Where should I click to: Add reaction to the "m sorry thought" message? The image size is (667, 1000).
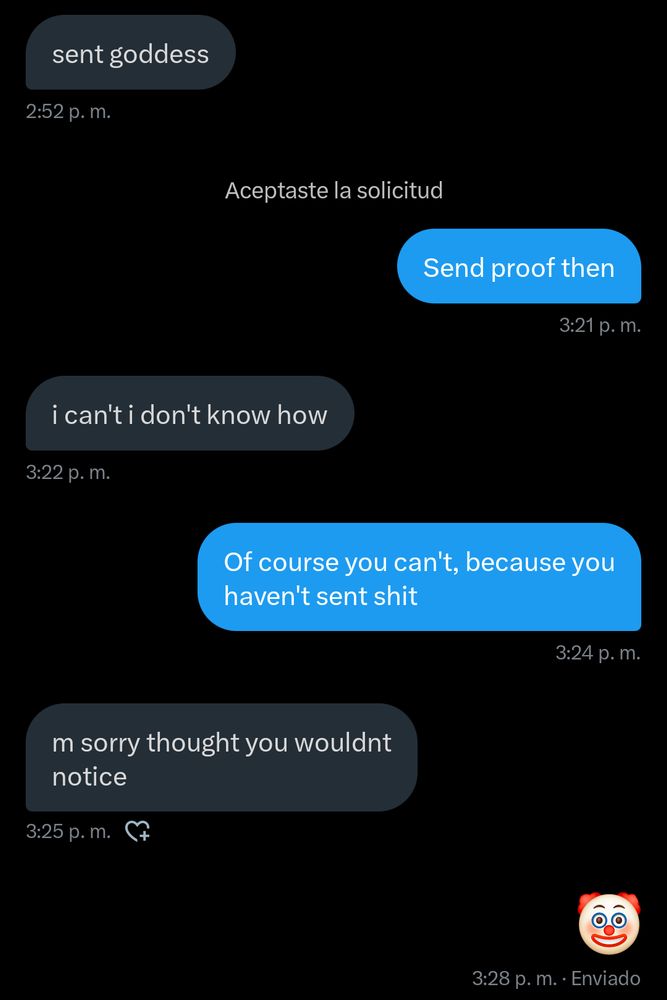point(137,831)
